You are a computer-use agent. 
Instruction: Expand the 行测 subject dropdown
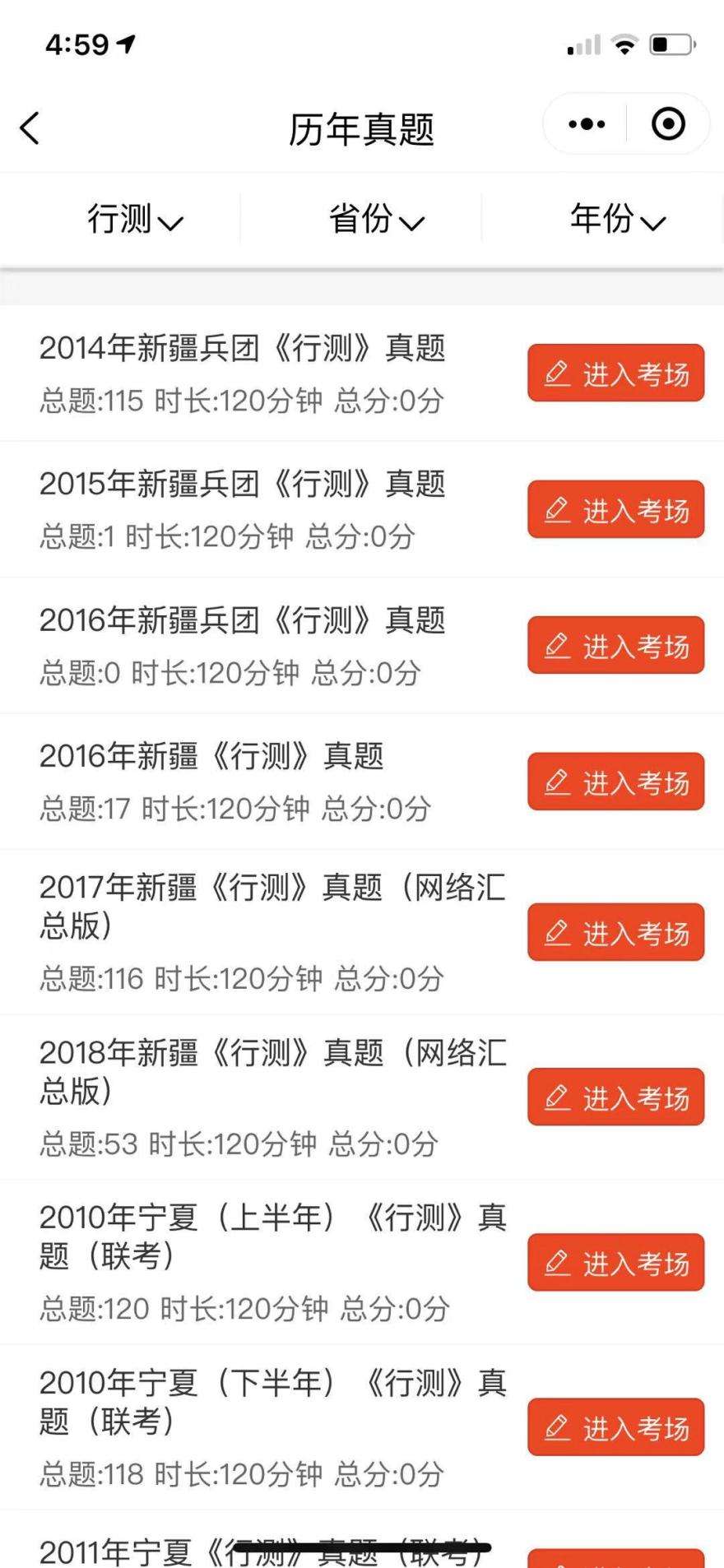136,220
